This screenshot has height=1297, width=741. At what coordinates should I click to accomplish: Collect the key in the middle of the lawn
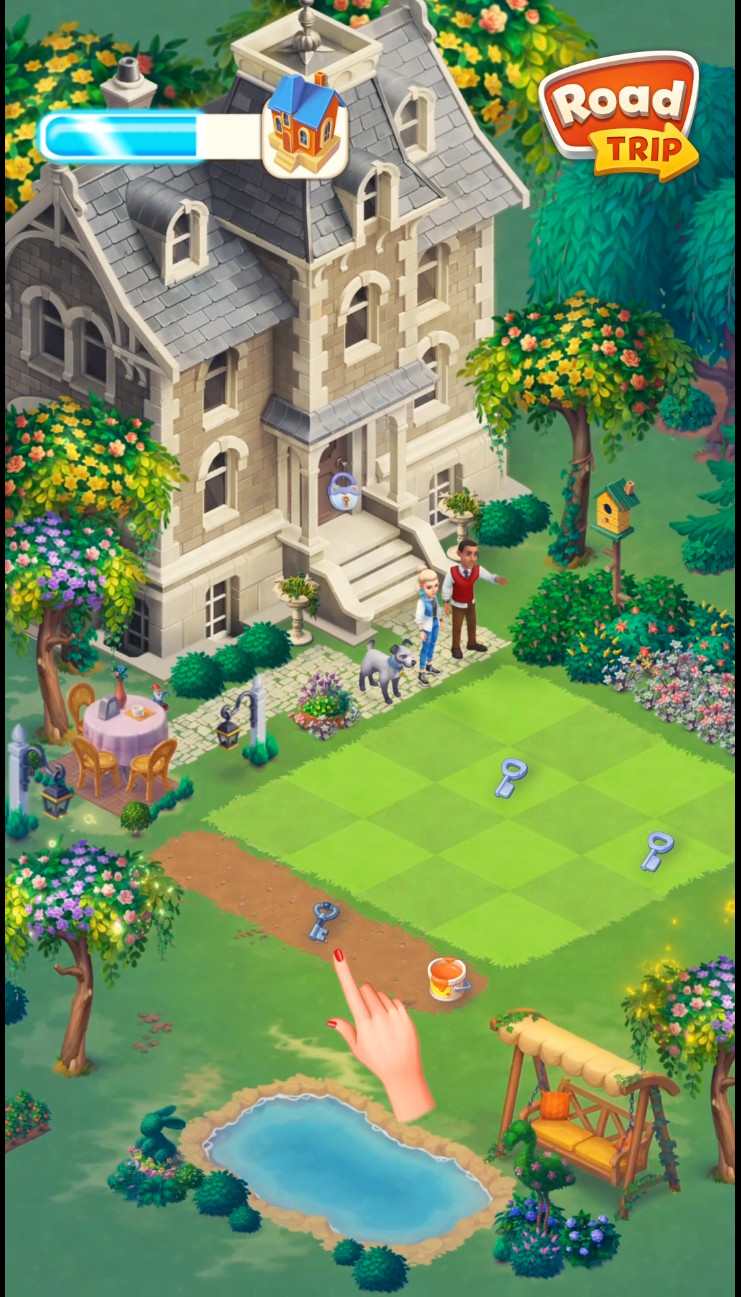tap(509, 777)
